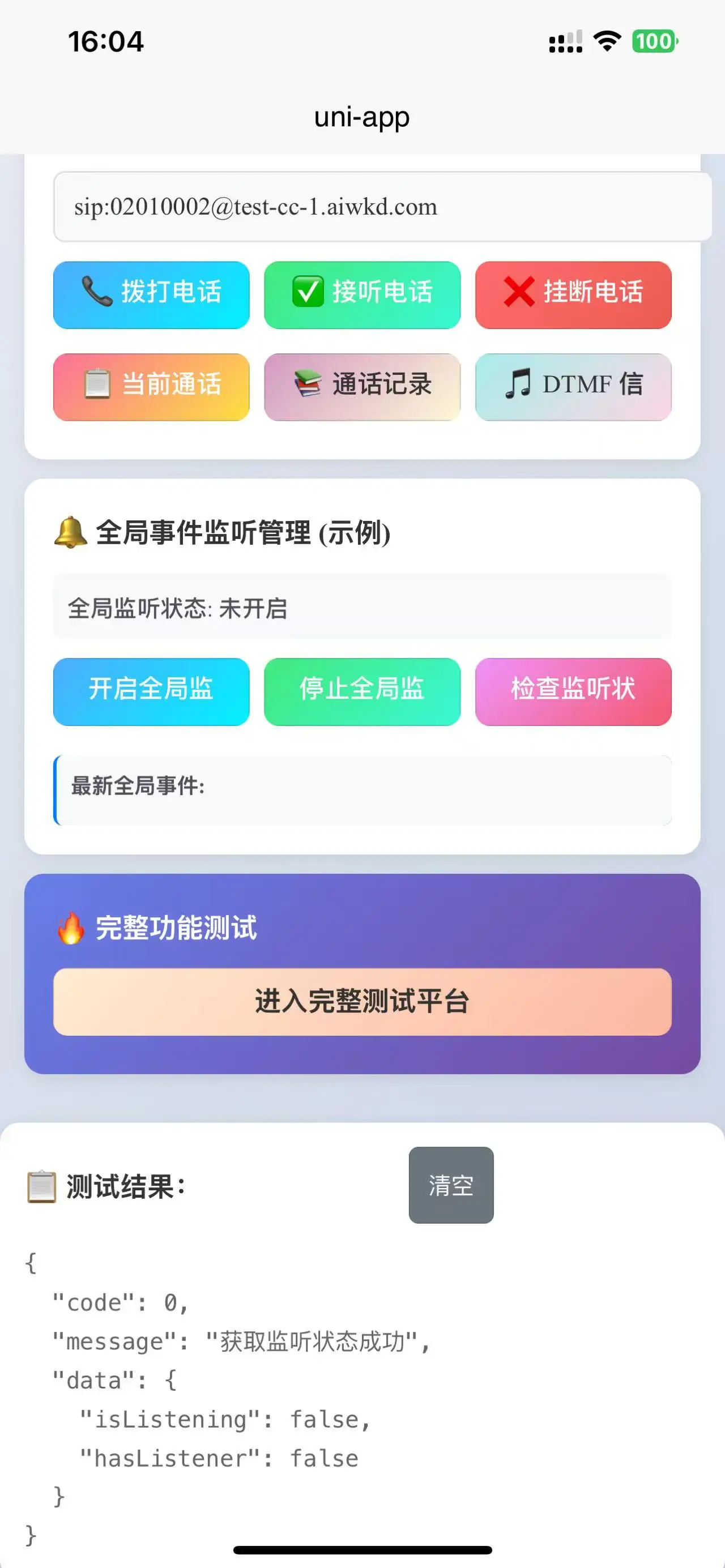Start global listening with 开启全局监
Screen dimensions: 725x1568
(151, 691)
